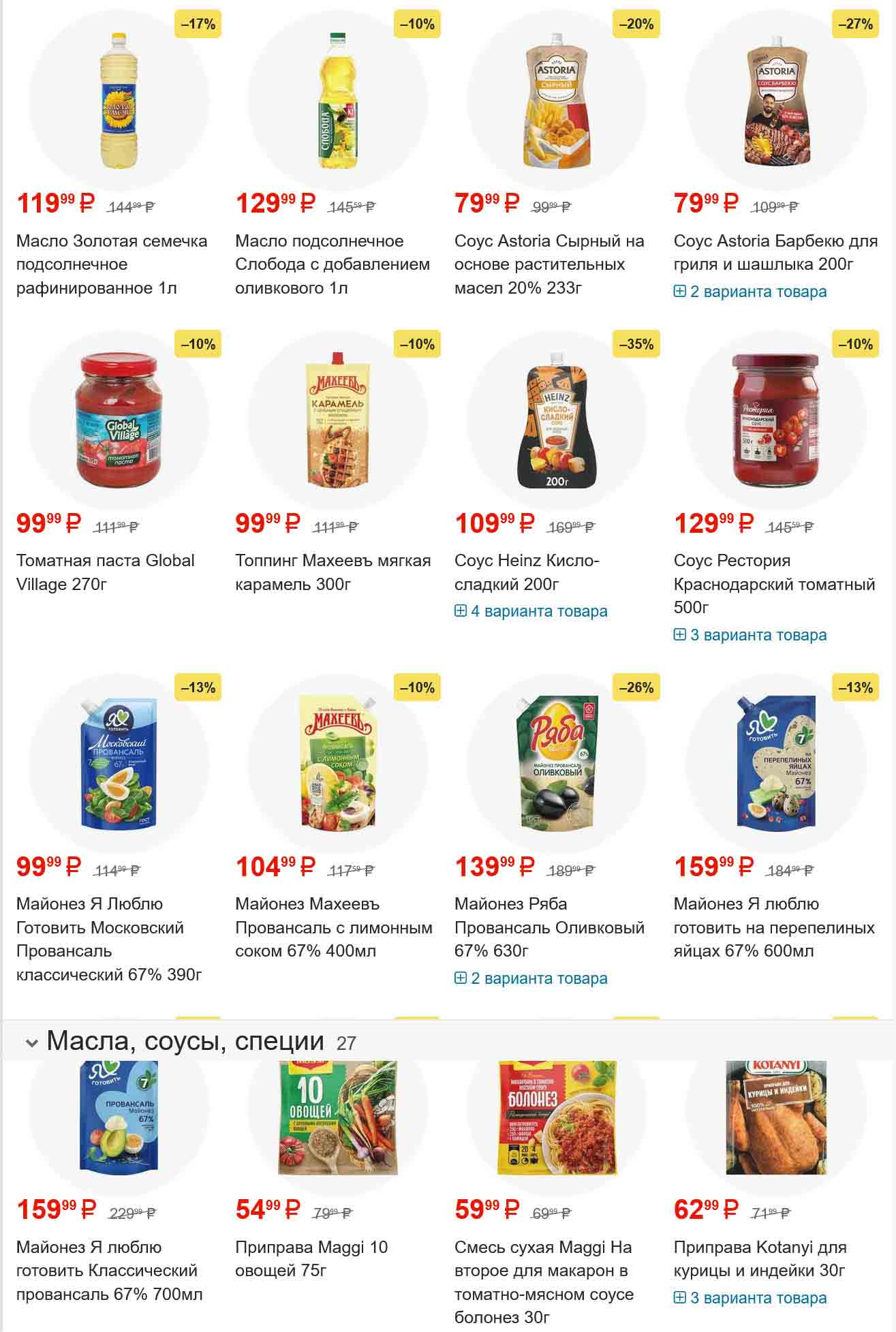View Соус Astoria Сырный 233г

tap(549, 264)
